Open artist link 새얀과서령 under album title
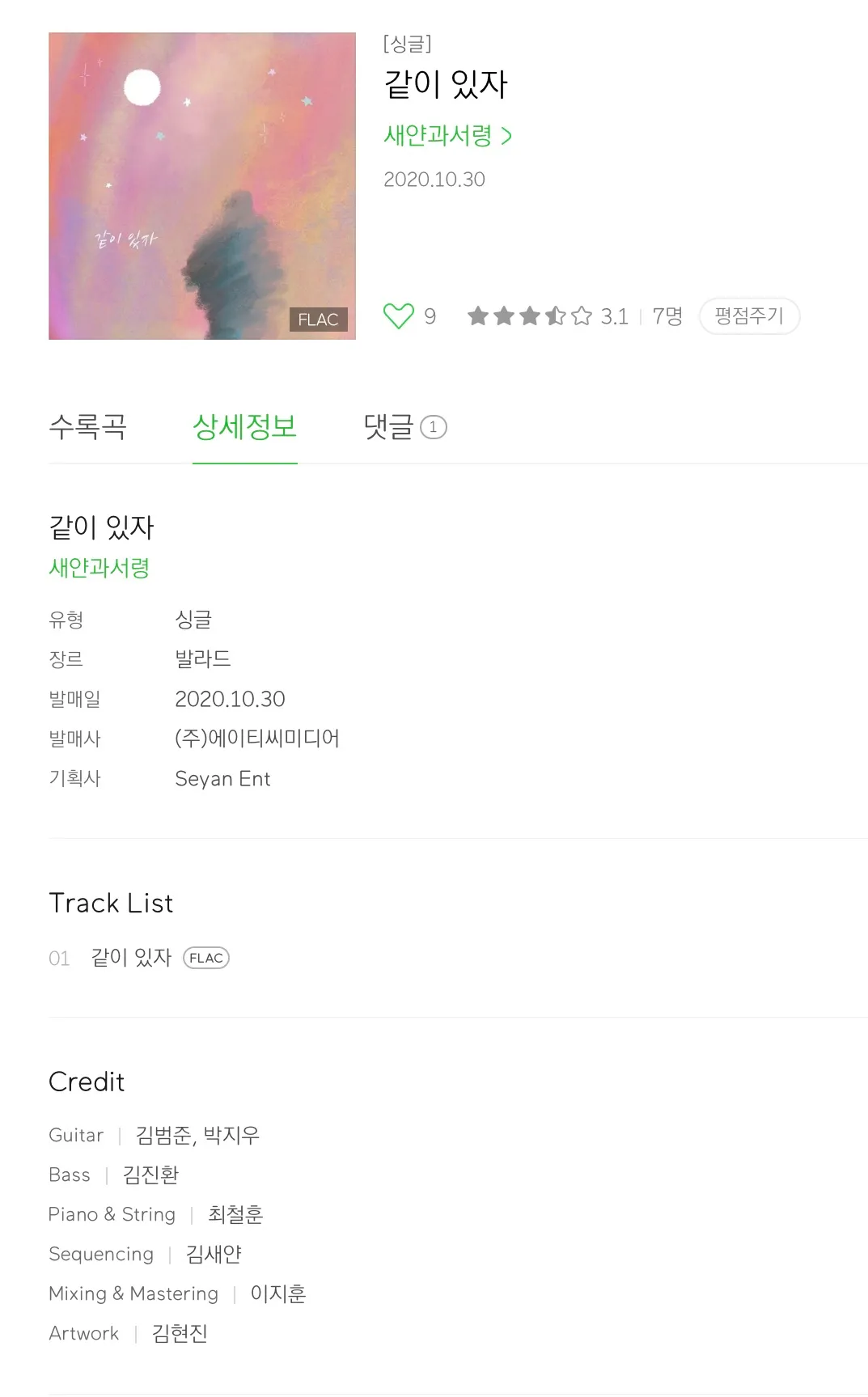Image resolution: width=868 pixels, height=1397 pixels. [437, 136]
